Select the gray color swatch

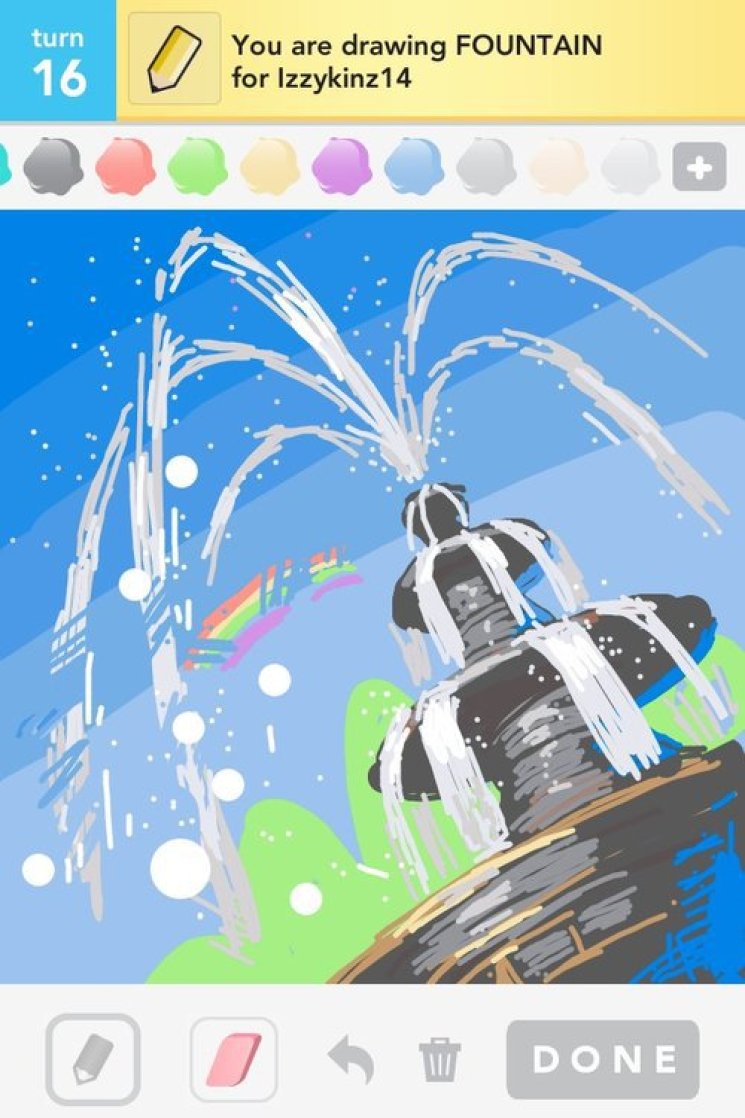click(x=53, y=166)
